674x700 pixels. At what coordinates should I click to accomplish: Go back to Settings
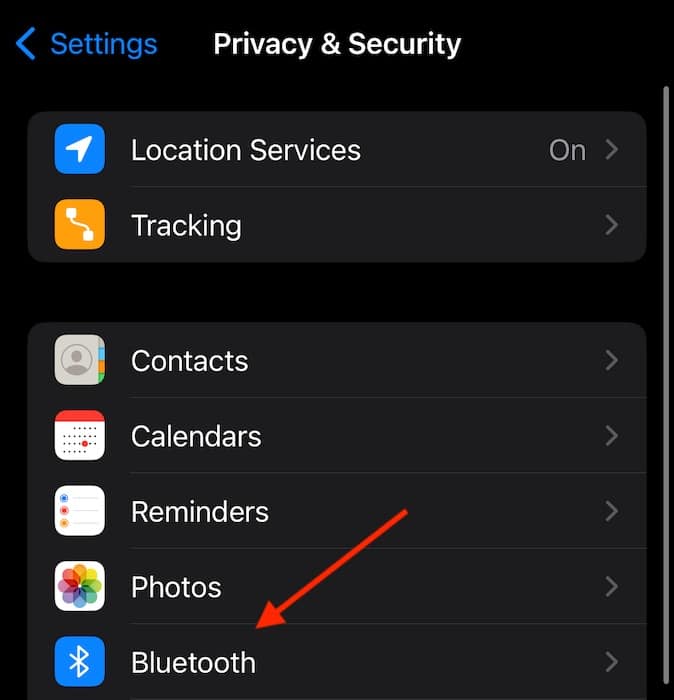point(86,44)
